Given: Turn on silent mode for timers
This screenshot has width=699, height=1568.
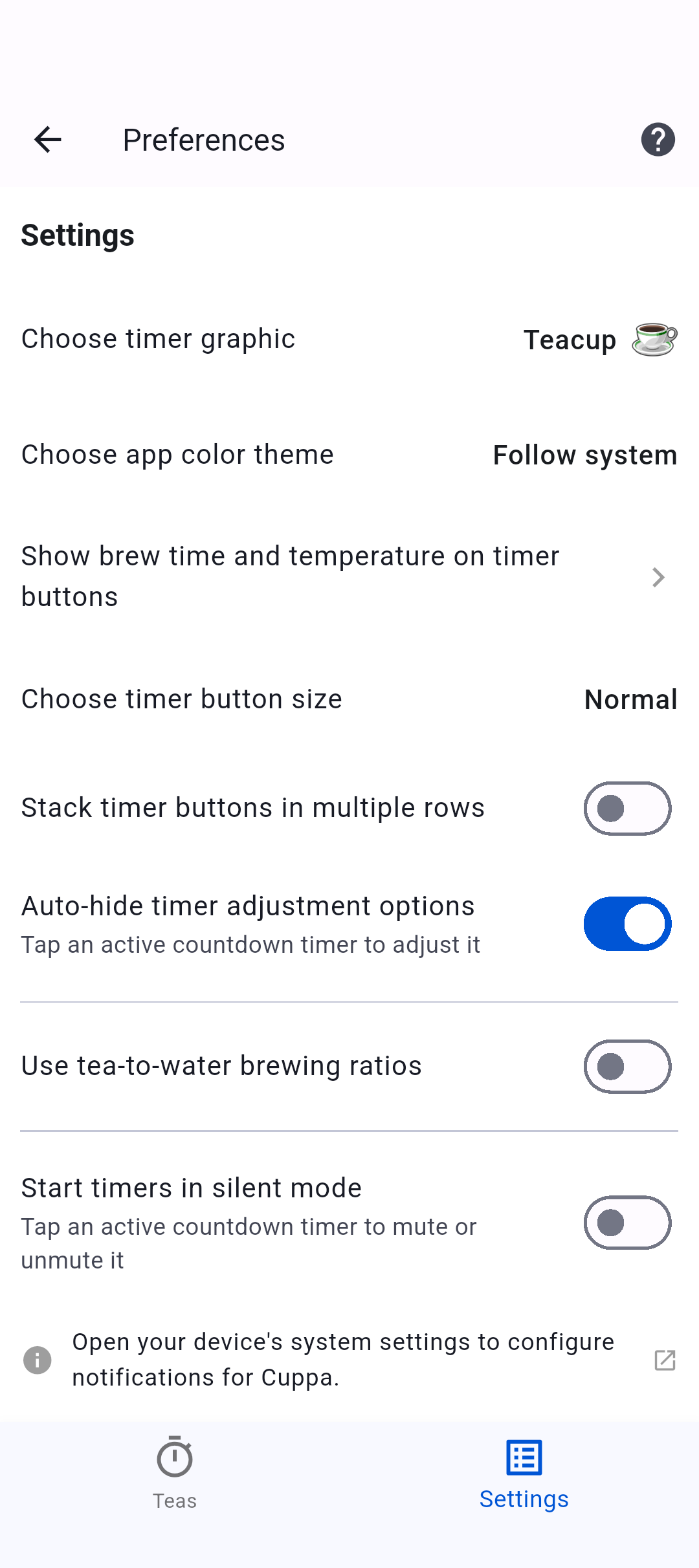Looking at the screenshot, I should click(627, 1223).
